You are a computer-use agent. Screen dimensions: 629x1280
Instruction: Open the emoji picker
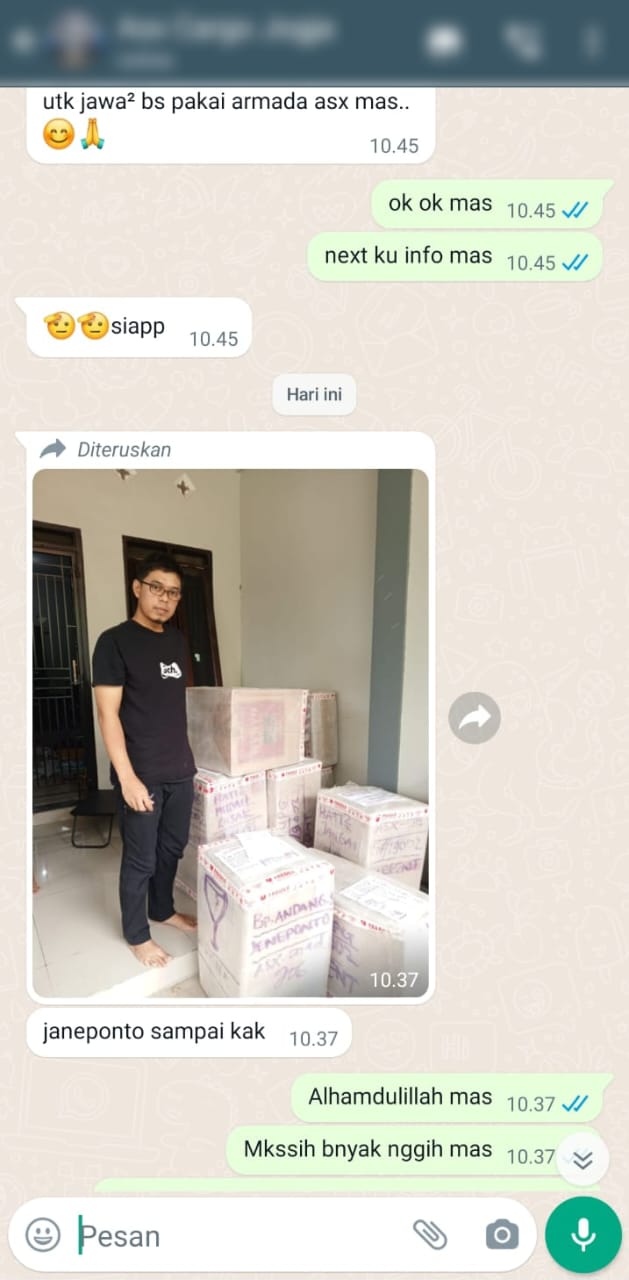[x=43, y=1235]
